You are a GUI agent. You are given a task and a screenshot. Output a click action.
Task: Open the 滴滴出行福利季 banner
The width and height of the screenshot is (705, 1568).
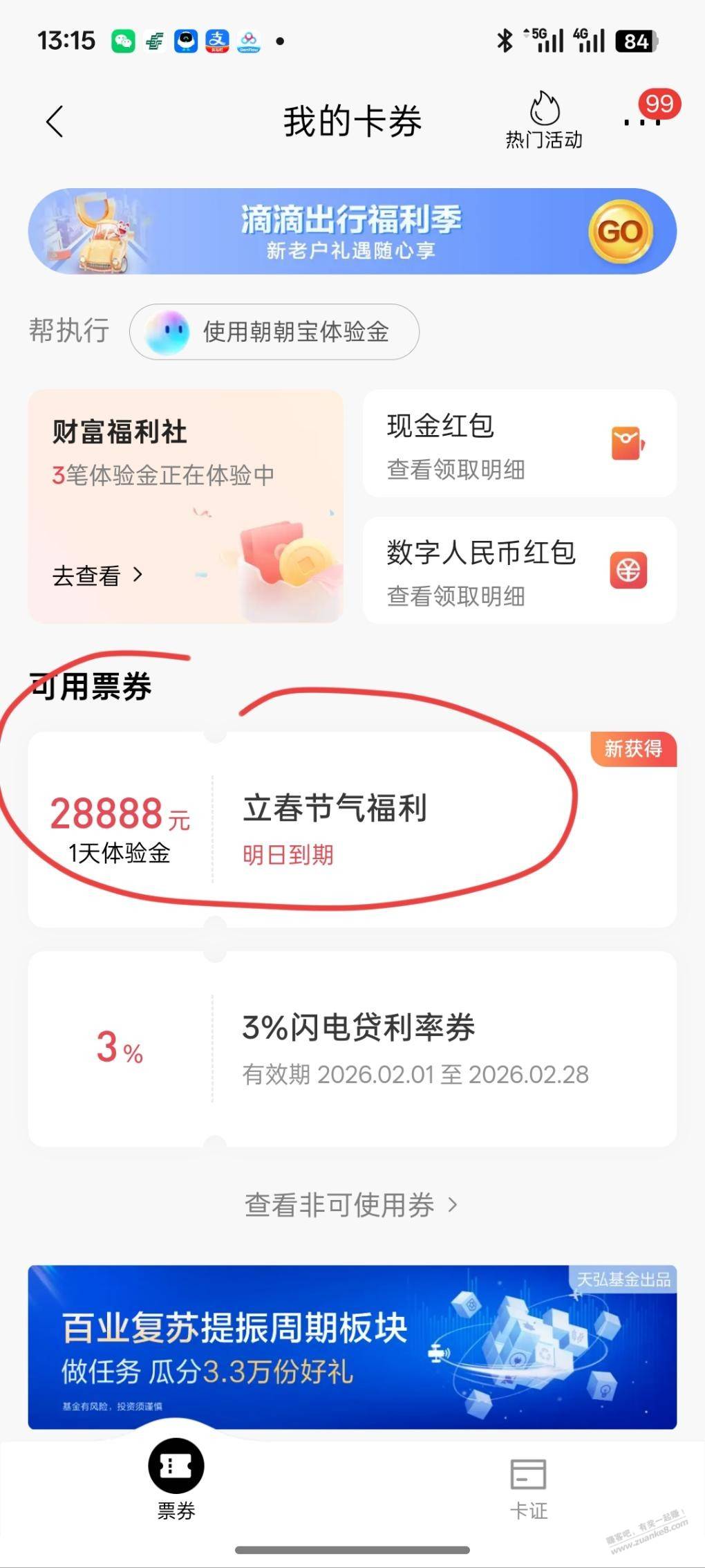352,232
